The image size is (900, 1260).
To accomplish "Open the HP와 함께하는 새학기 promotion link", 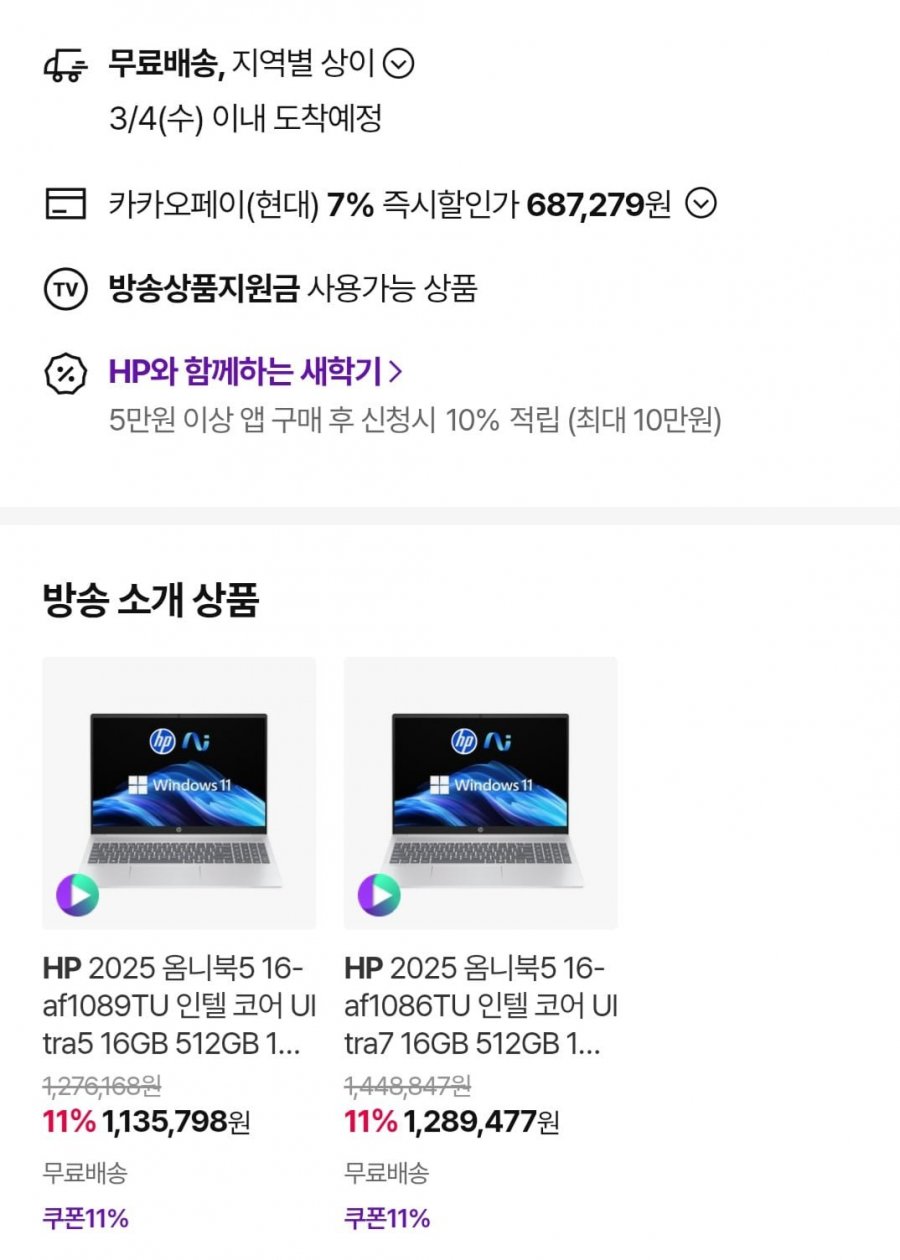I will (255, 373).
